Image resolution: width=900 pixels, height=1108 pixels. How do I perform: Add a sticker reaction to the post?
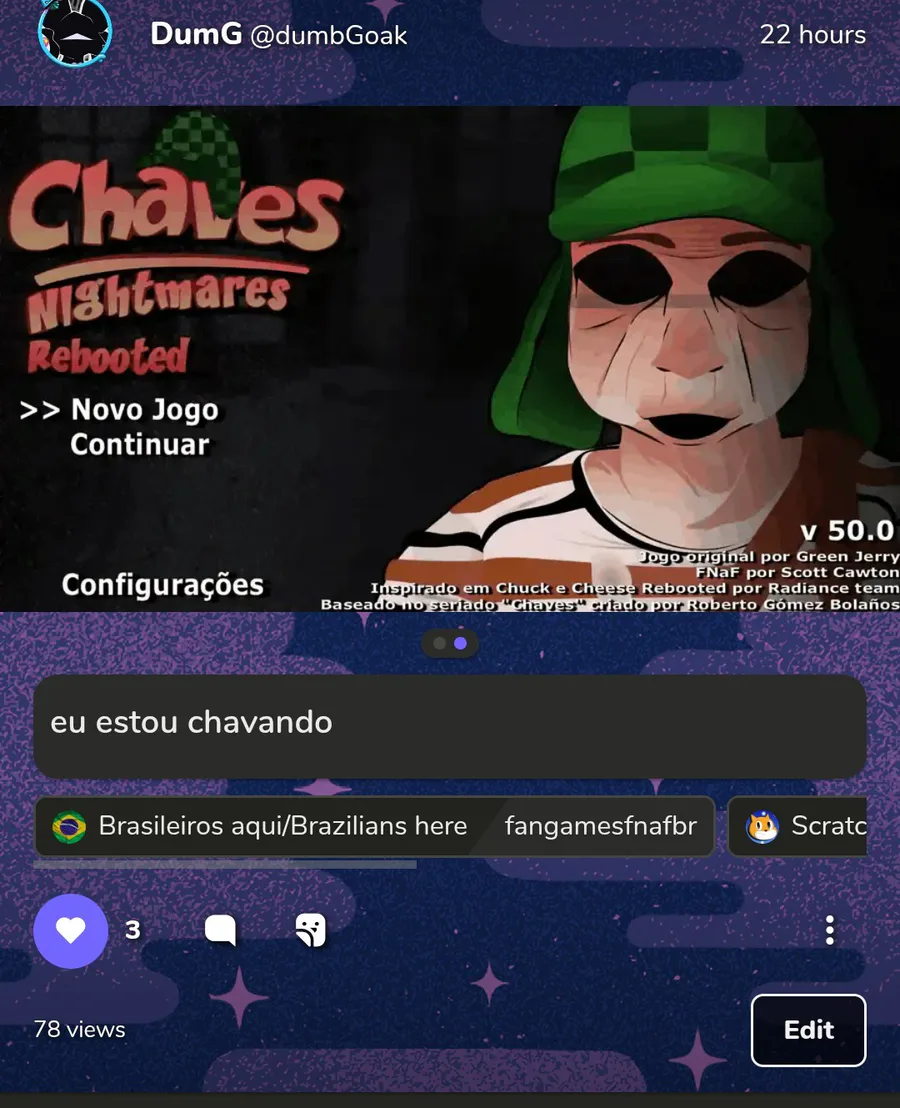coord(310,931)
